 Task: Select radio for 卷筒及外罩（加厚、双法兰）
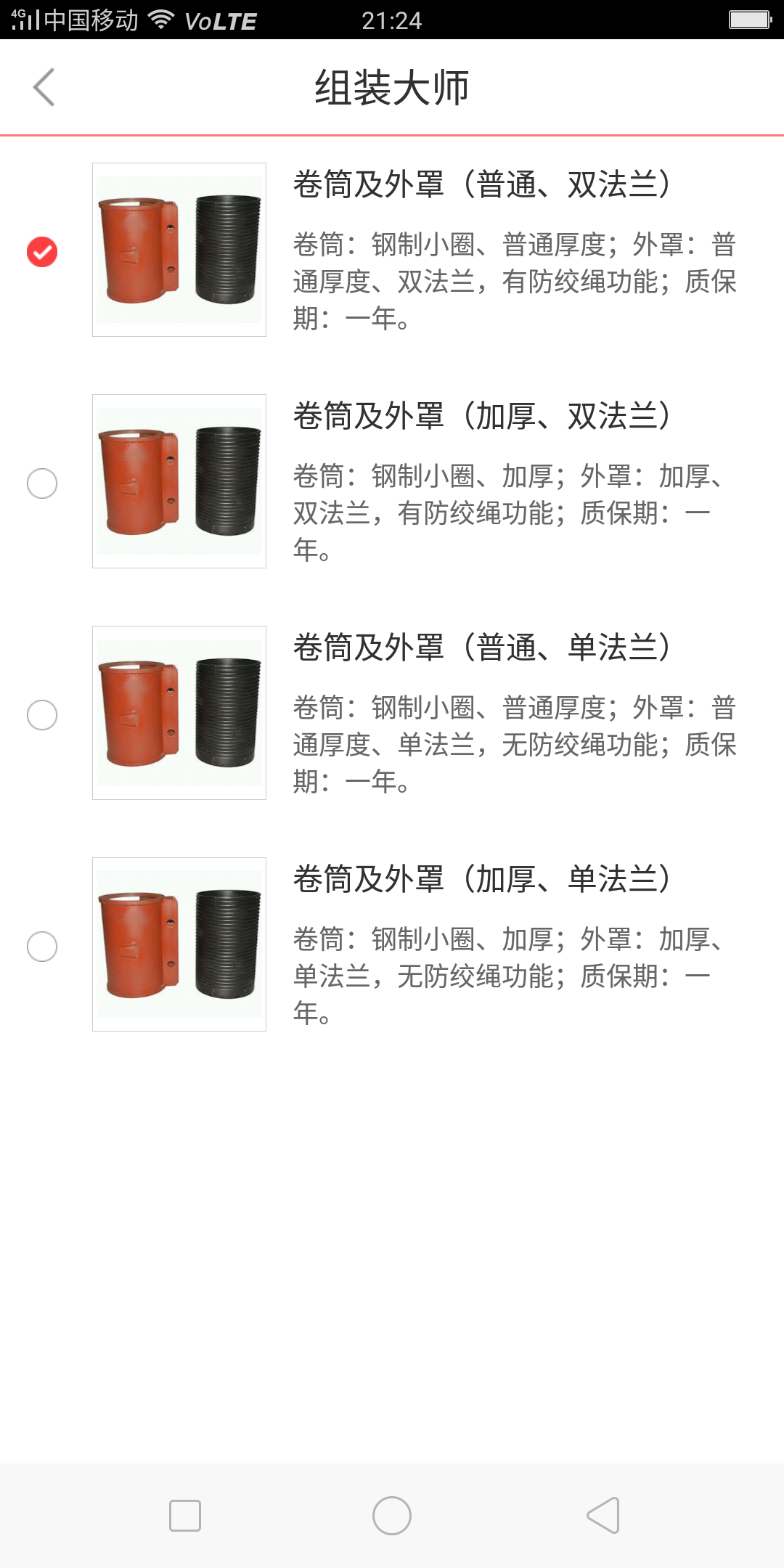coord(42,483)
